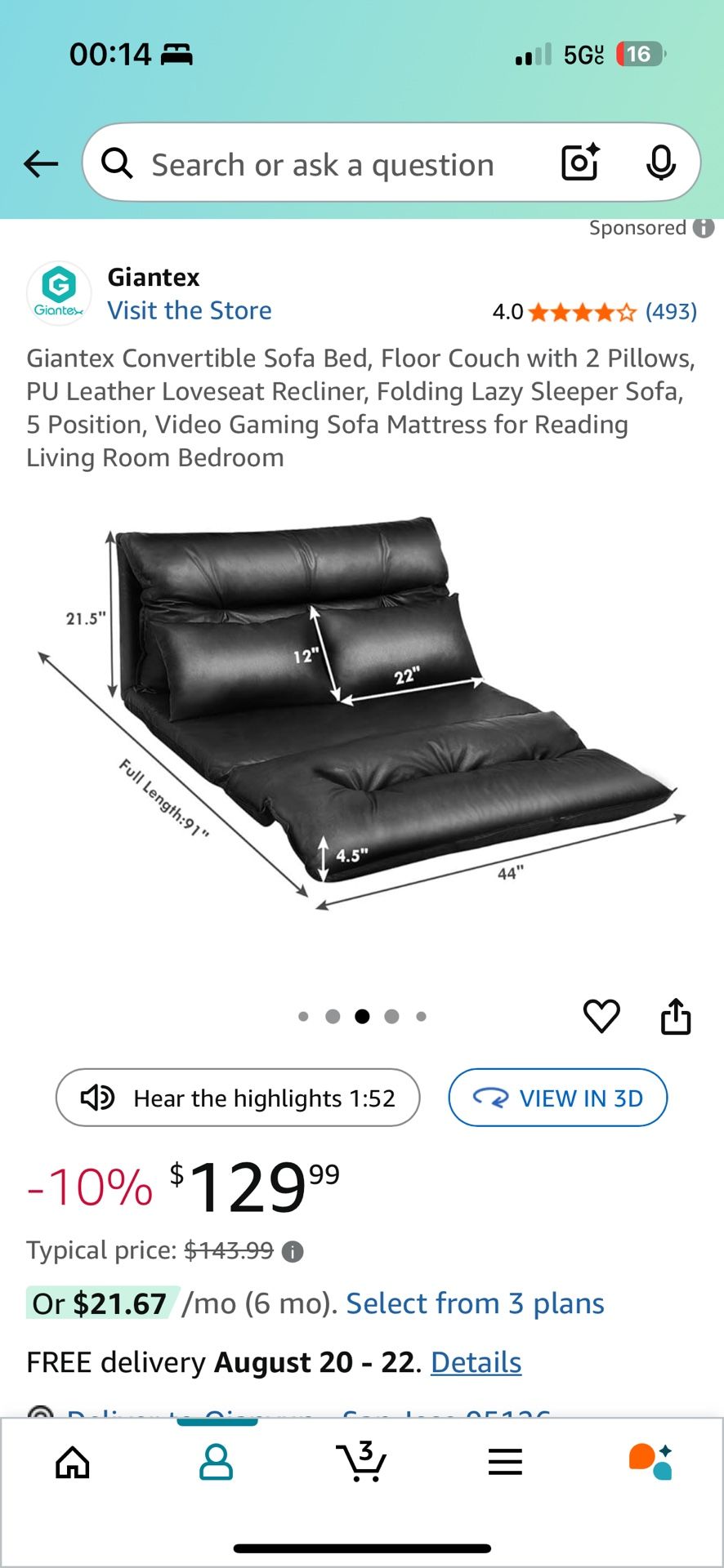The image size is (724, 1568).
Task: Play Hear the highlights audio
Action: (x=238, y=1098)
